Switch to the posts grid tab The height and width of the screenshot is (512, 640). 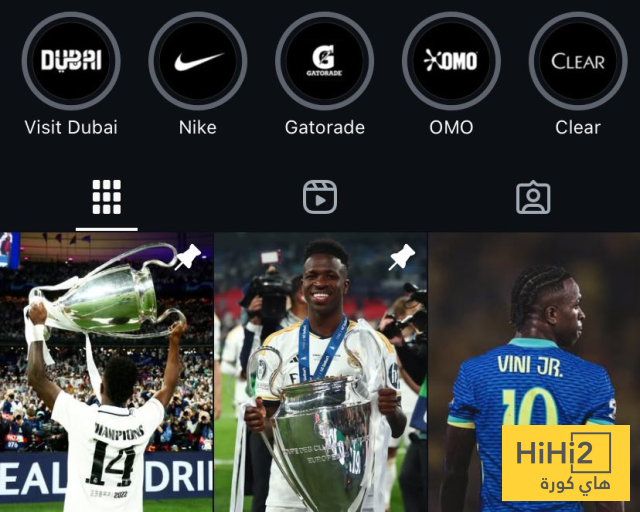(x=106, y=197)
